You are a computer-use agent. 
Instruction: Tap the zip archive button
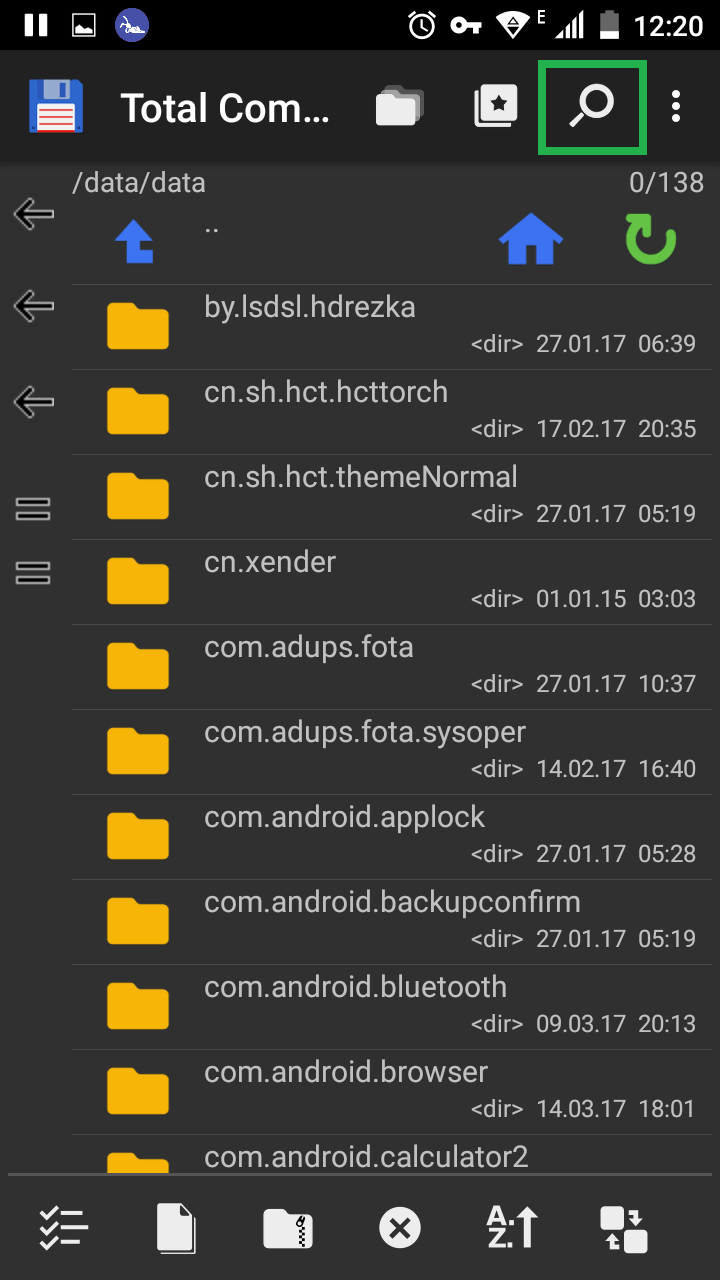[x=288, y=1228]
